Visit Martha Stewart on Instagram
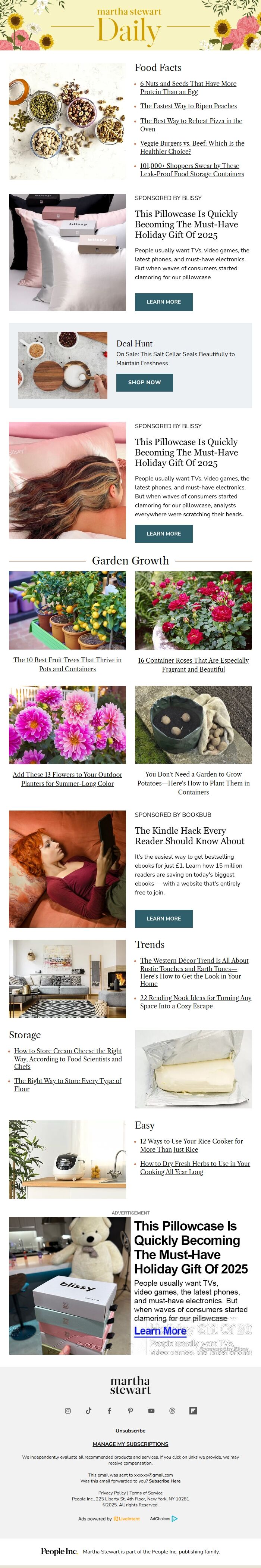This screenshot has height=1568, width=261. pyautogui.click(x=67, y=1410)
